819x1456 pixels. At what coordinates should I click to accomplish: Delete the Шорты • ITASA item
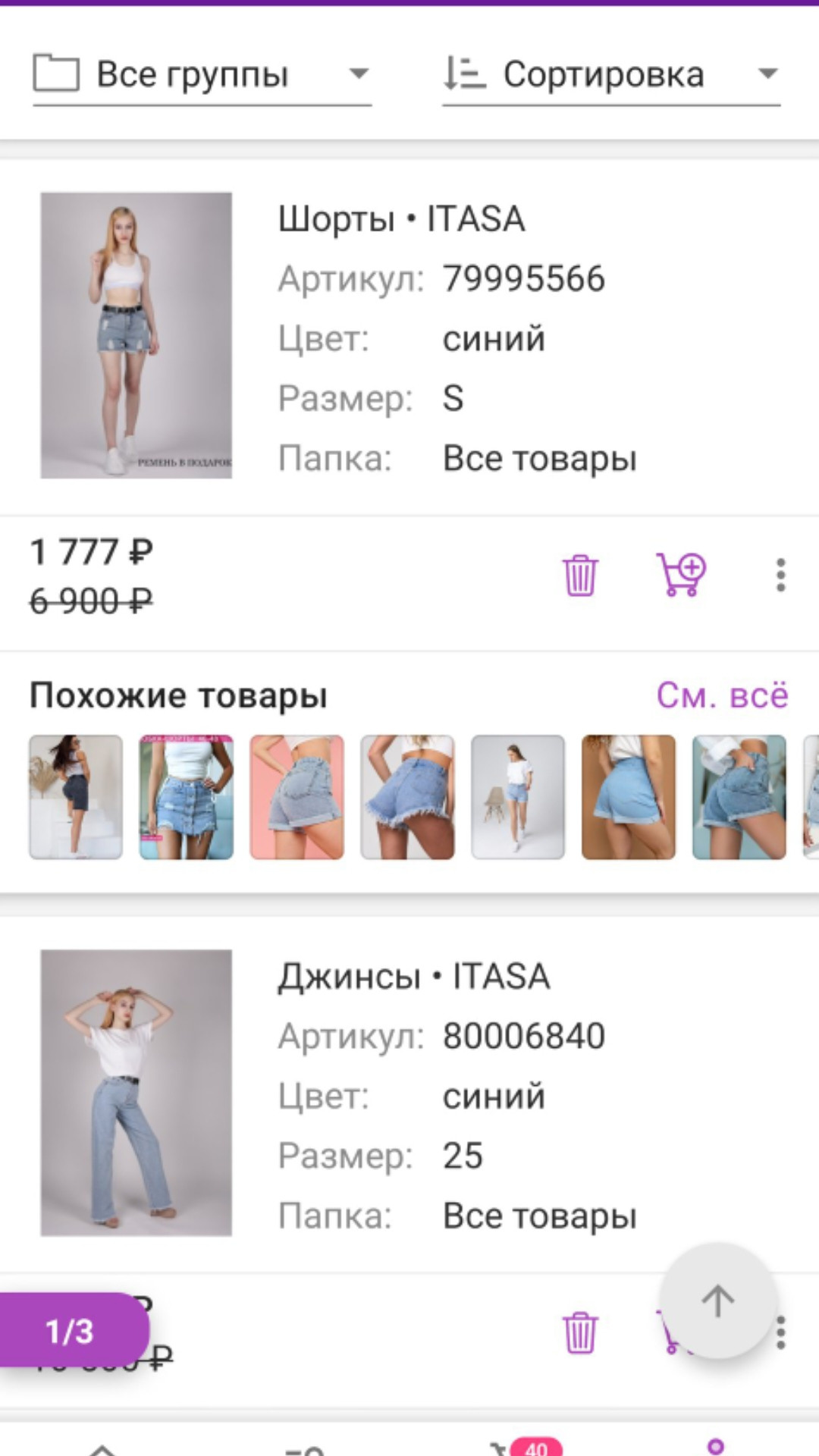click(579, 575)
